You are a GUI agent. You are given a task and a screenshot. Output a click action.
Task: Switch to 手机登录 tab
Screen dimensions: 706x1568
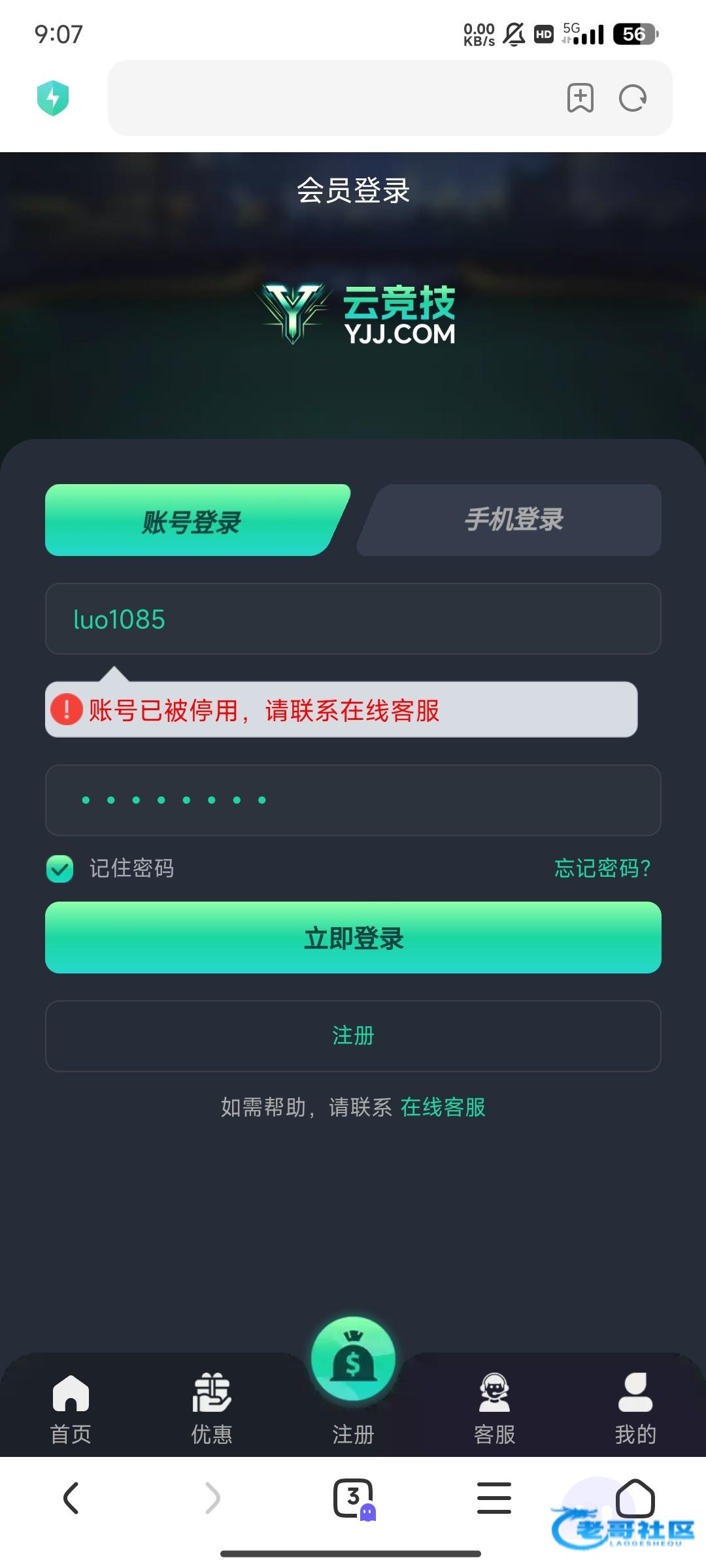click(x=513, y=520)
